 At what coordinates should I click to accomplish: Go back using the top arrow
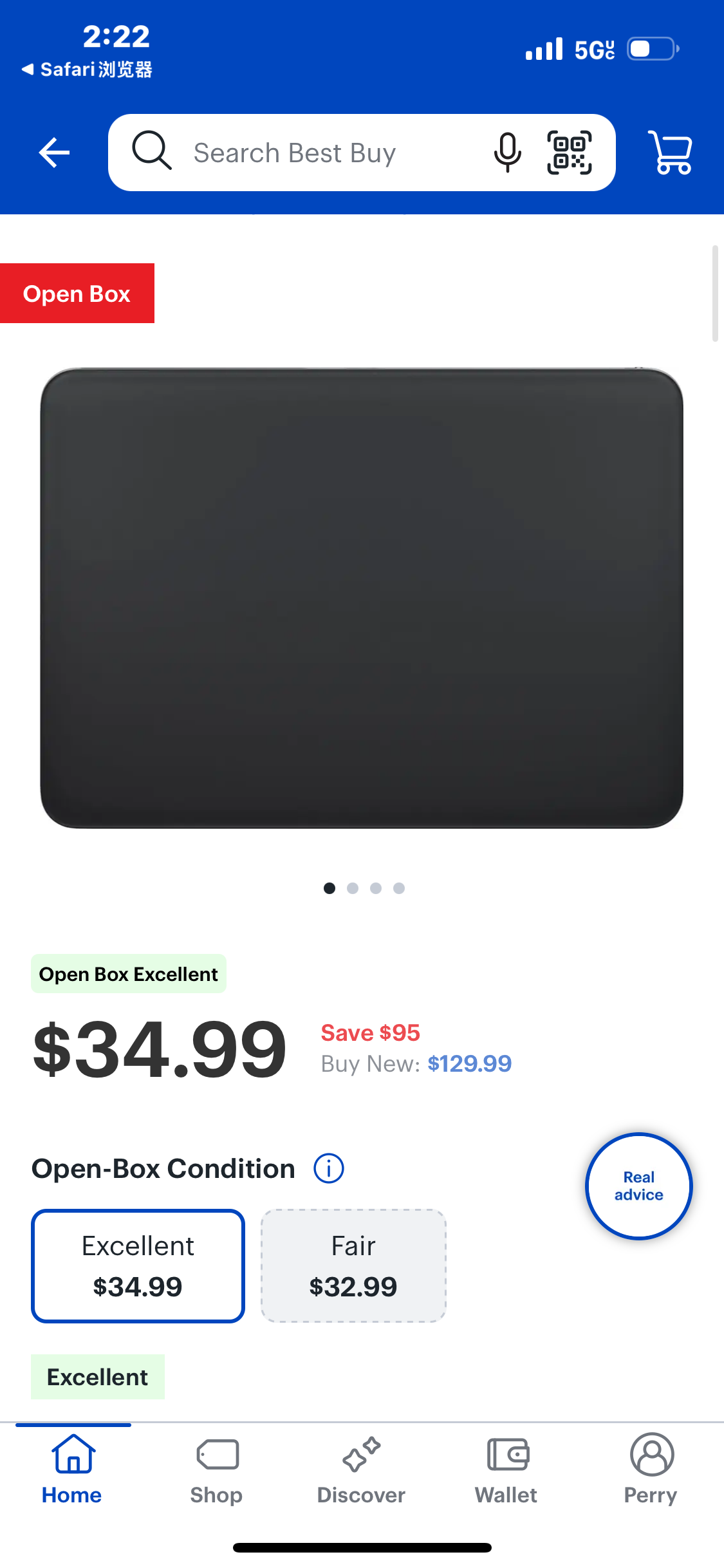[54, 153]
